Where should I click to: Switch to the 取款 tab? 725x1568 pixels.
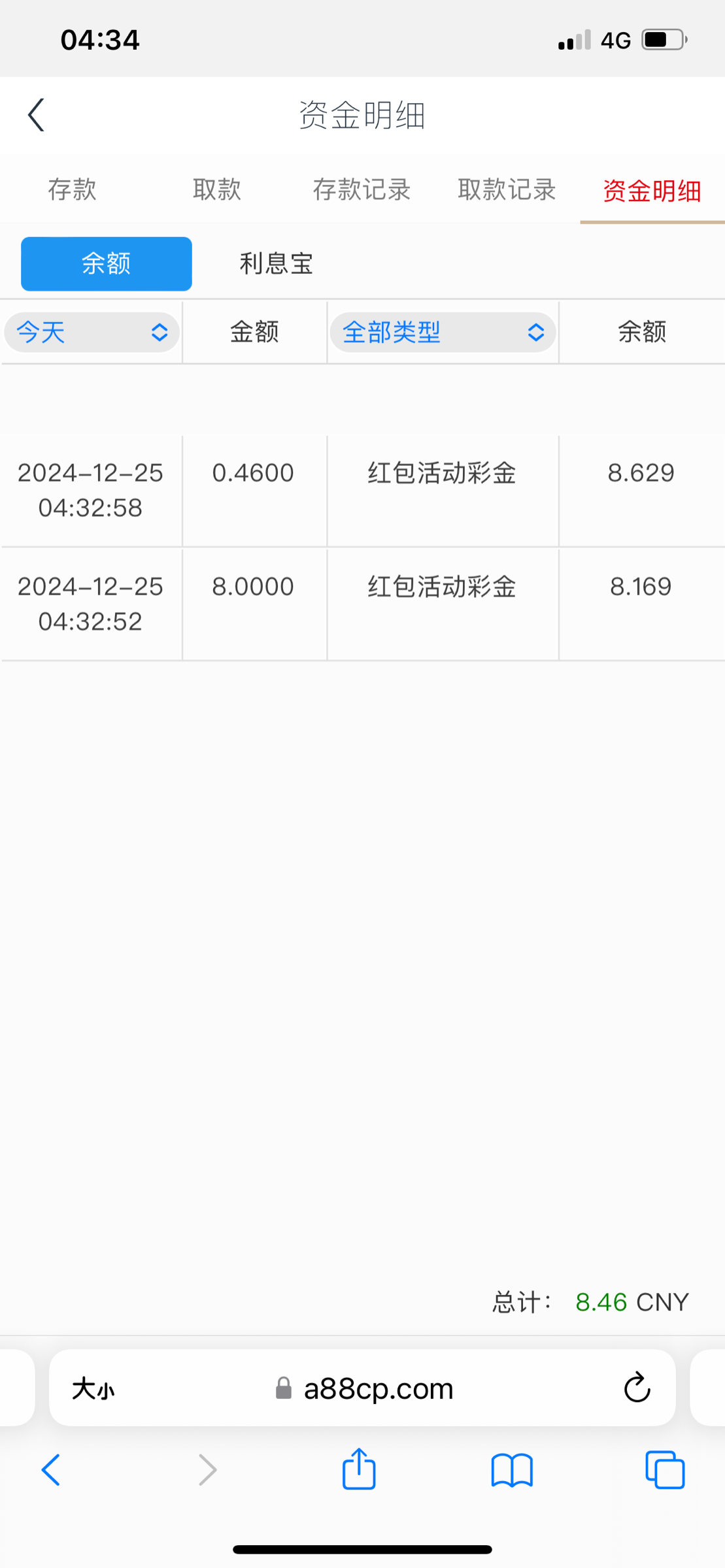point(217,189)
